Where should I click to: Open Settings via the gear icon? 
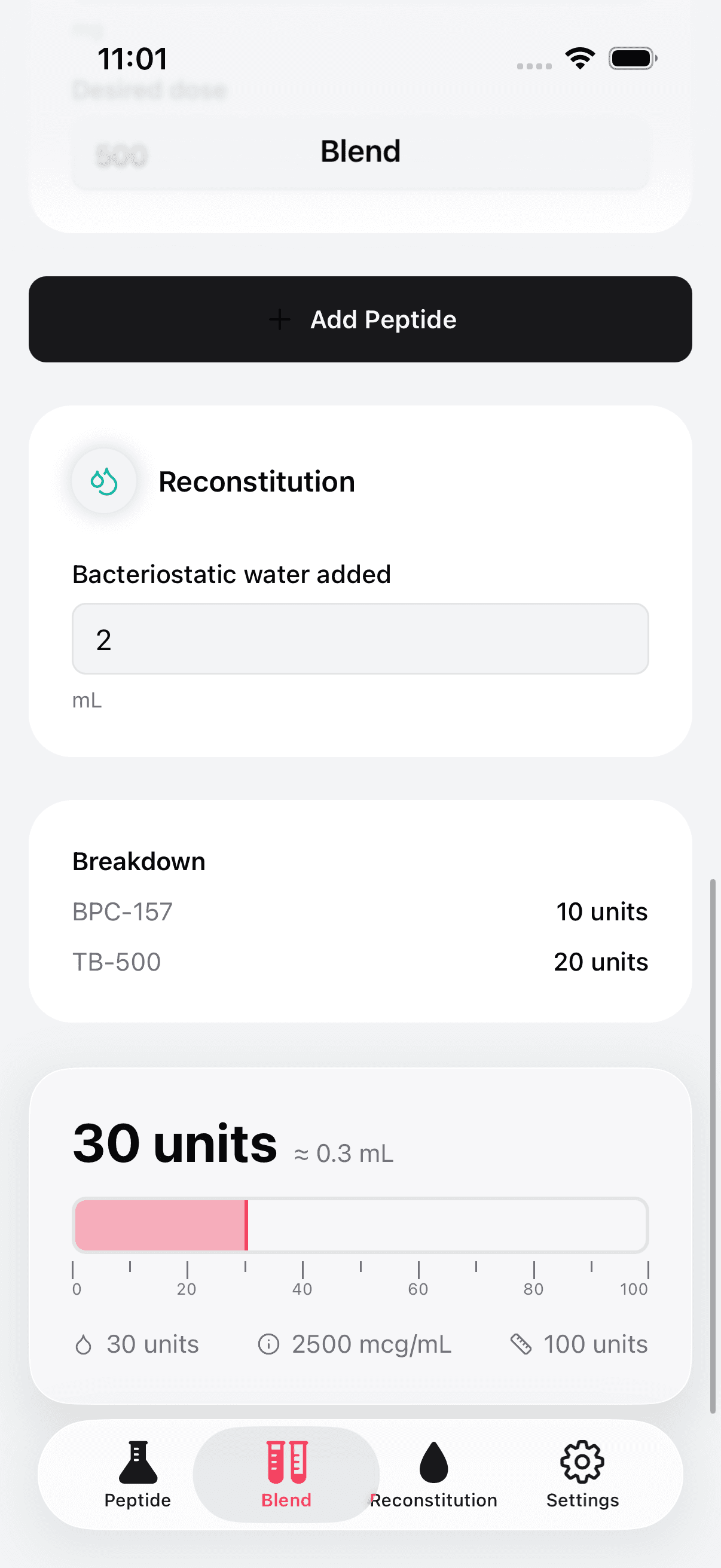coord(582,1461)
